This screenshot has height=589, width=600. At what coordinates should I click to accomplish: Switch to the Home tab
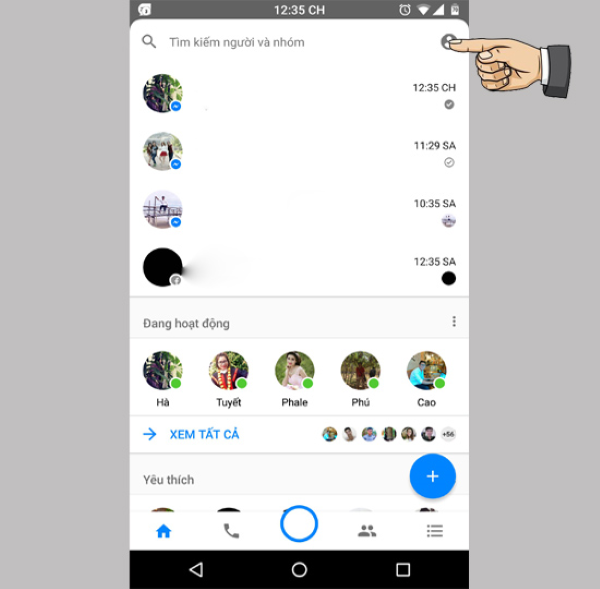click(164, 531)
